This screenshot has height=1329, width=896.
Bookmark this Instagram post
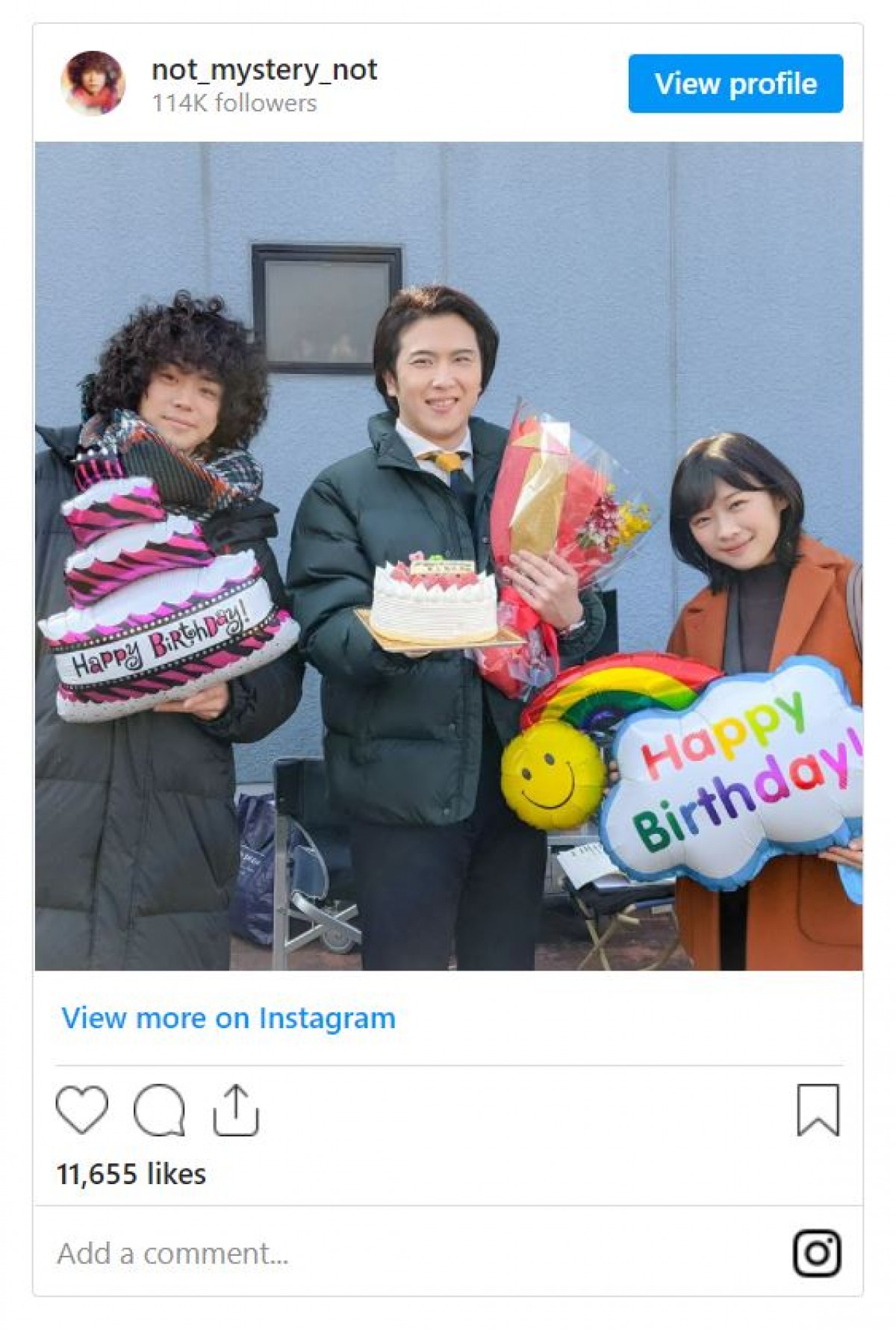coord(818,1109)
